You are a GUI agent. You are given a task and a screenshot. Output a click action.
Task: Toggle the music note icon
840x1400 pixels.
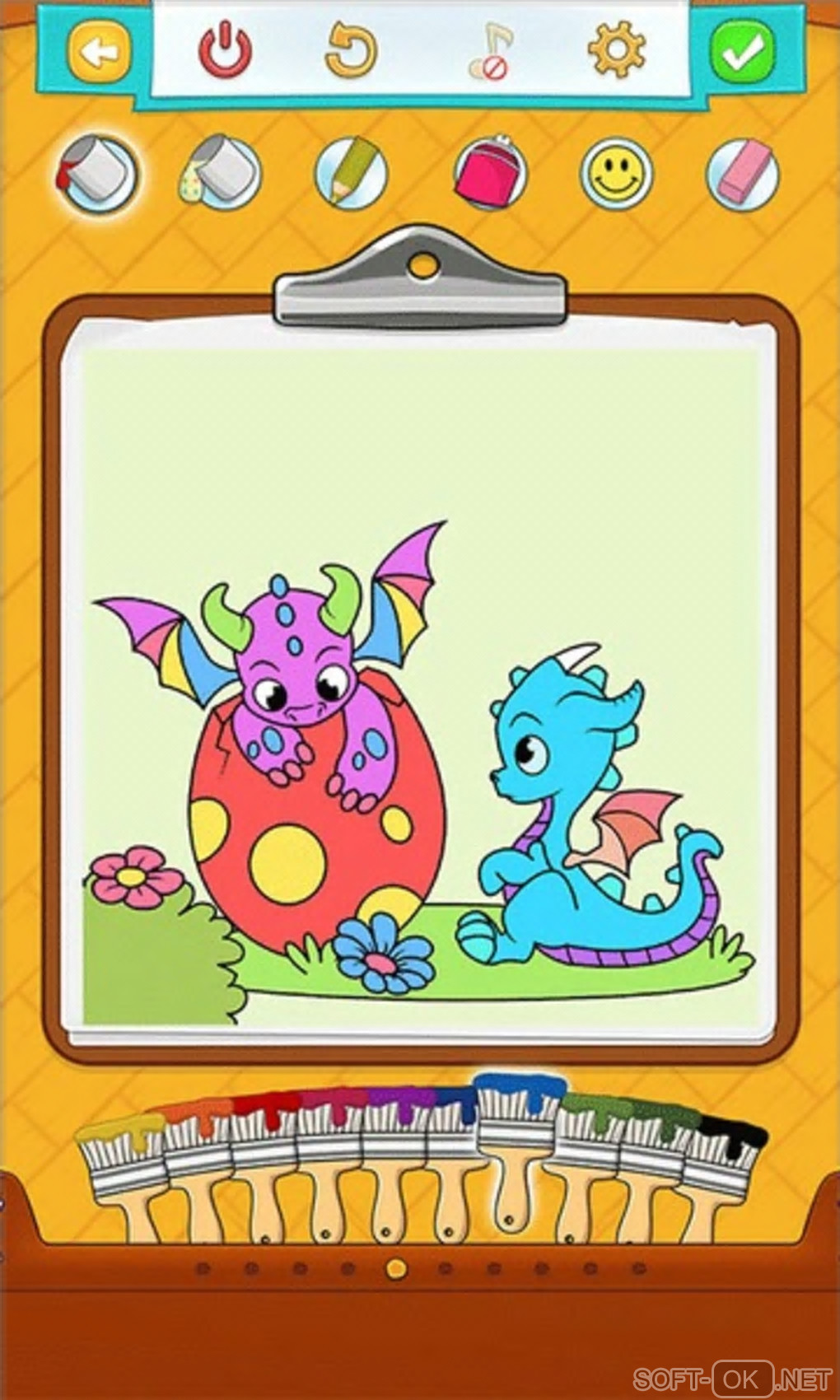point(491,53)
